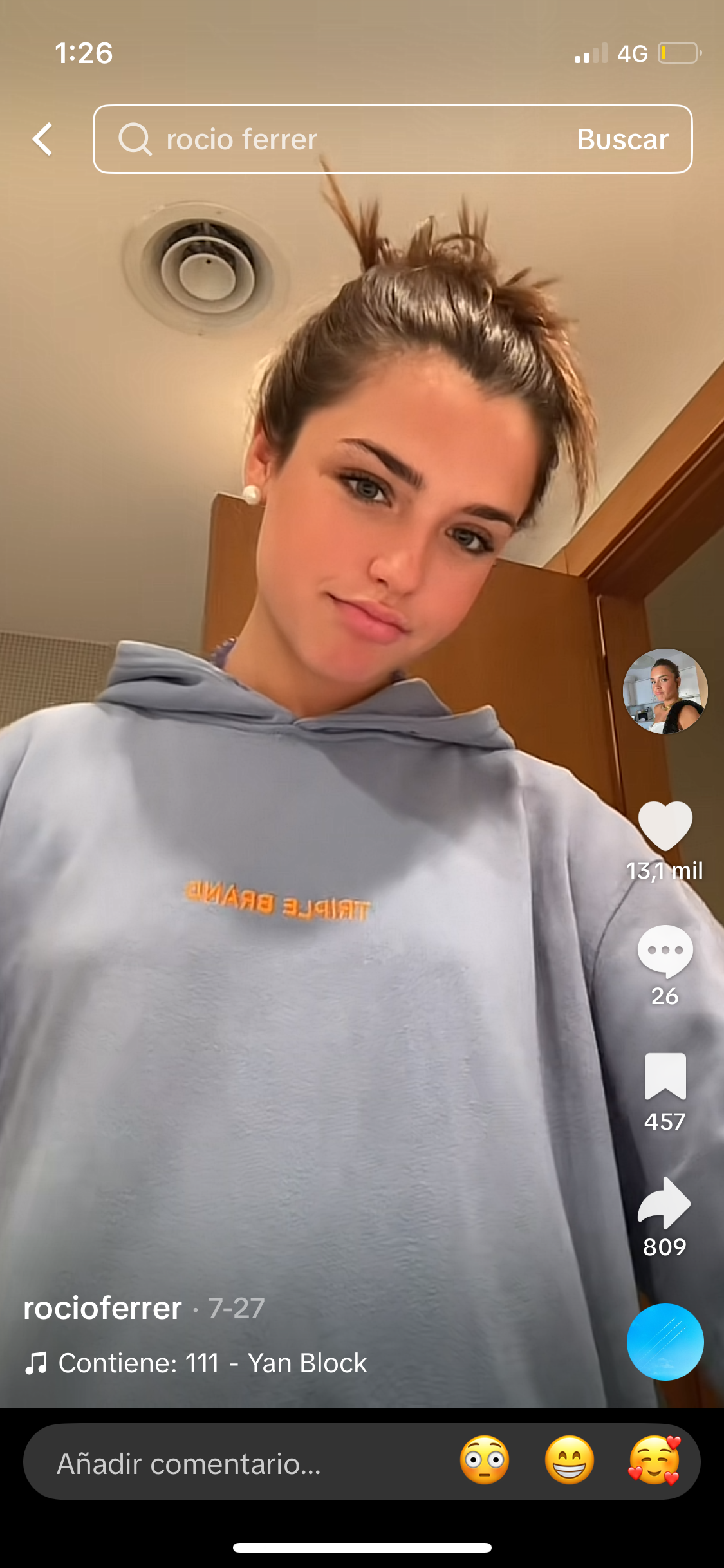Screen dimensions: 724x1568
Task: Open the creator's profile picture
Action: tap(665, 691)
